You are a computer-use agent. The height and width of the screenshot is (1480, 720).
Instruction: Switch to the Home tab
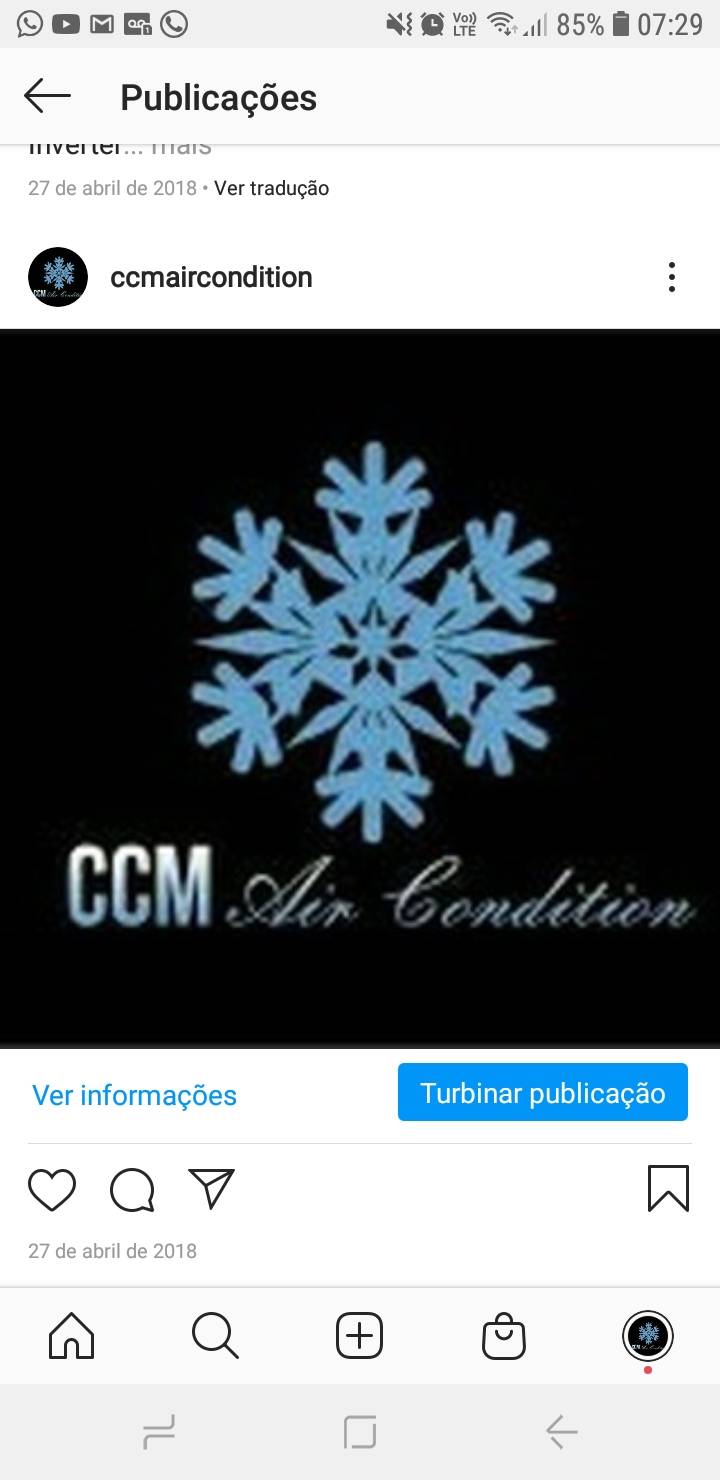coord(72,1336)
